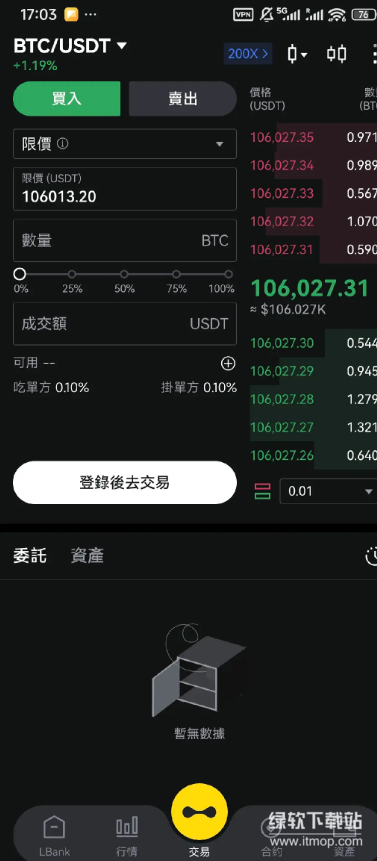This screenshot has width=377, height=861.
Task: Enter amount in the 數量 BTC field
Action: point(125,241)
